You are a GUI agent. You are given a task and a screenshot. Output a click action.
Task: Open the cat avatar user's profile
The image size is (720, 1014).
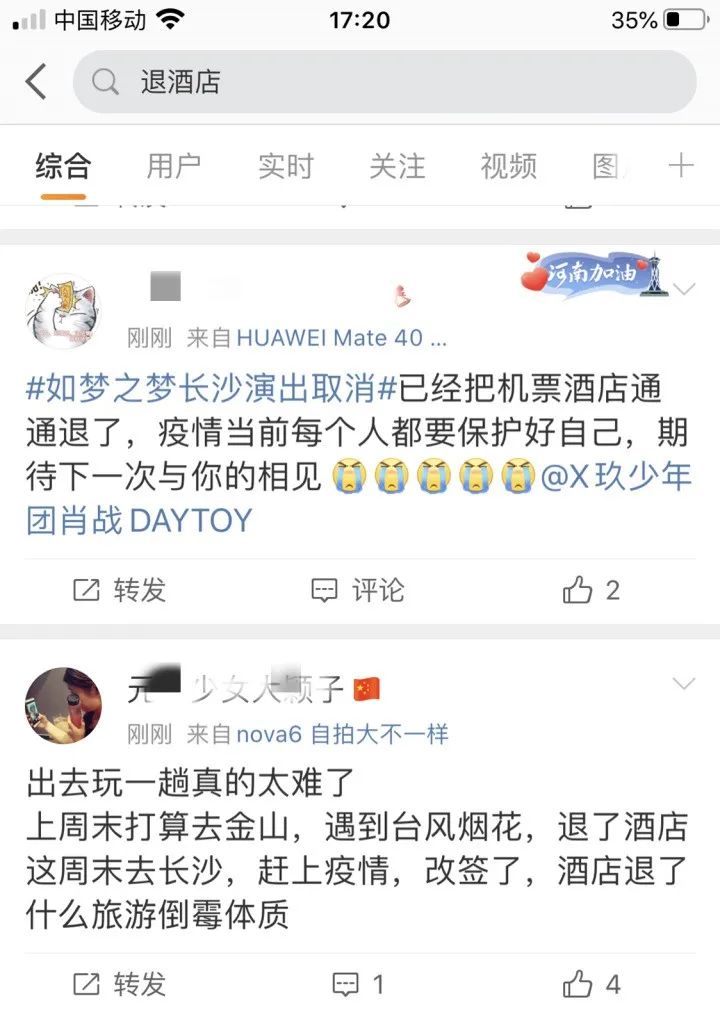(62, 312)
